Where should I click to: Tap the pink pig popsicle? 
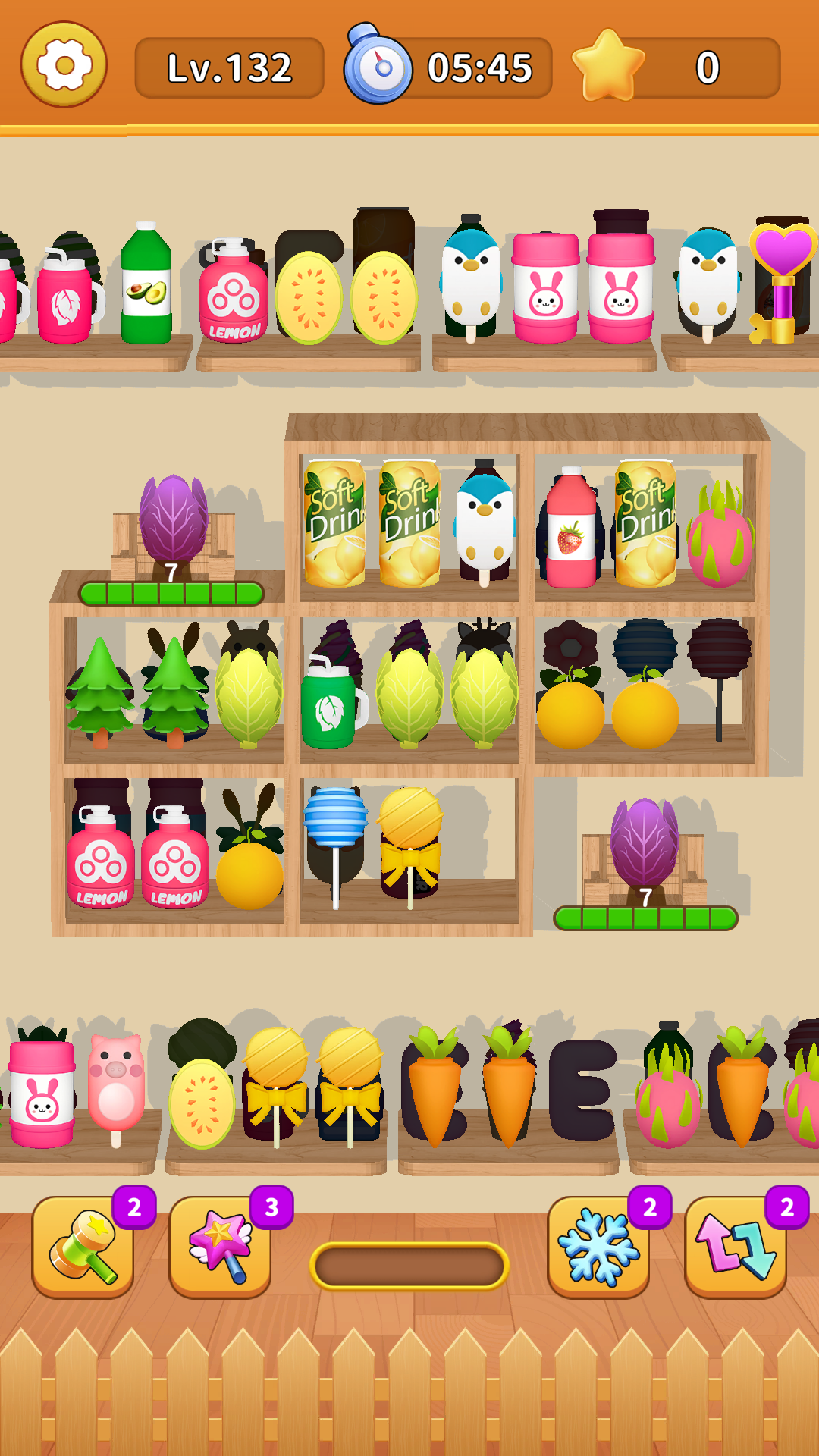pyautogui.click(x=116, y=1089)
